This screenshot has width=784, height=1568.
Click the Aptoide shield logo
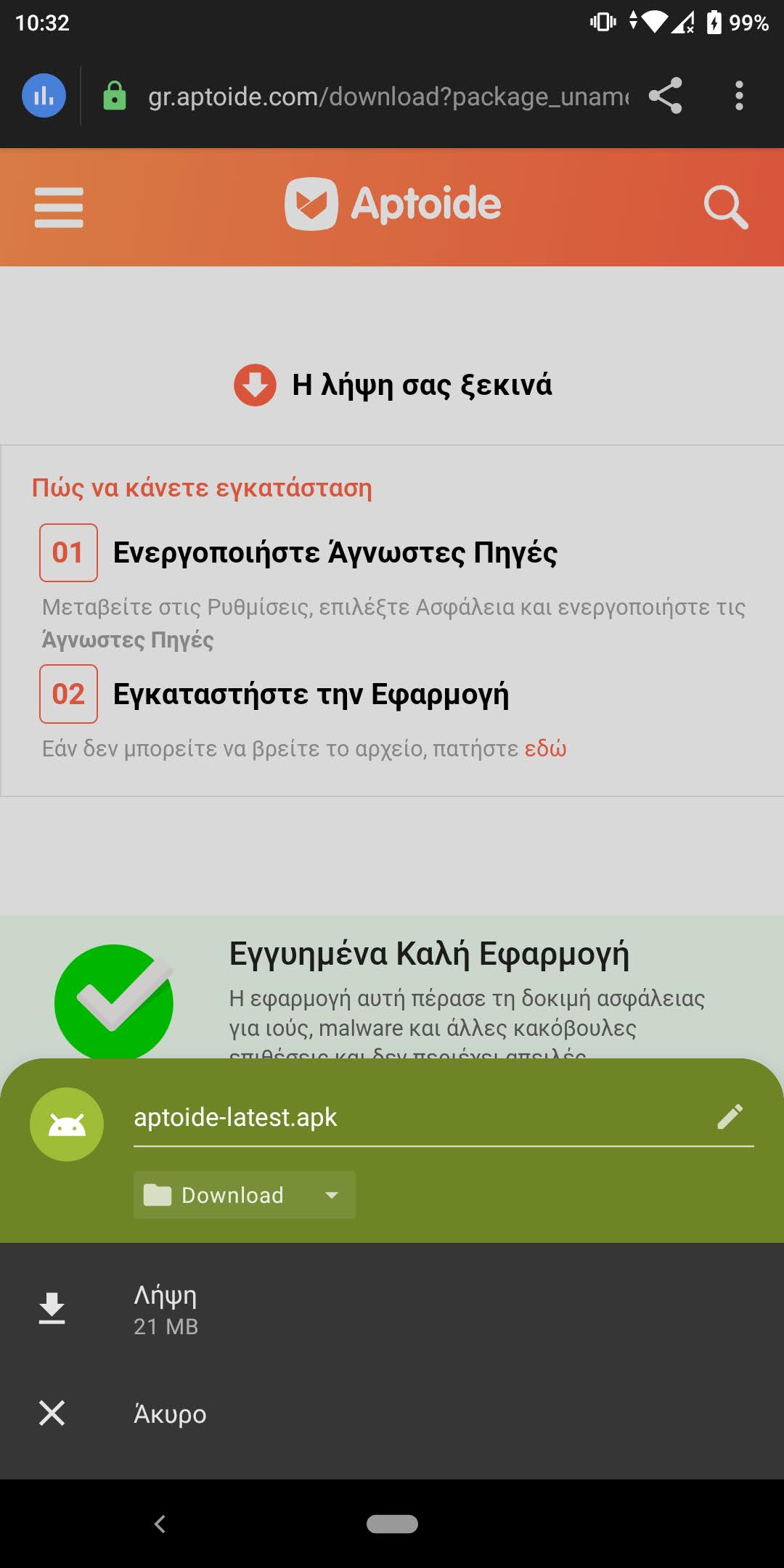311,203
